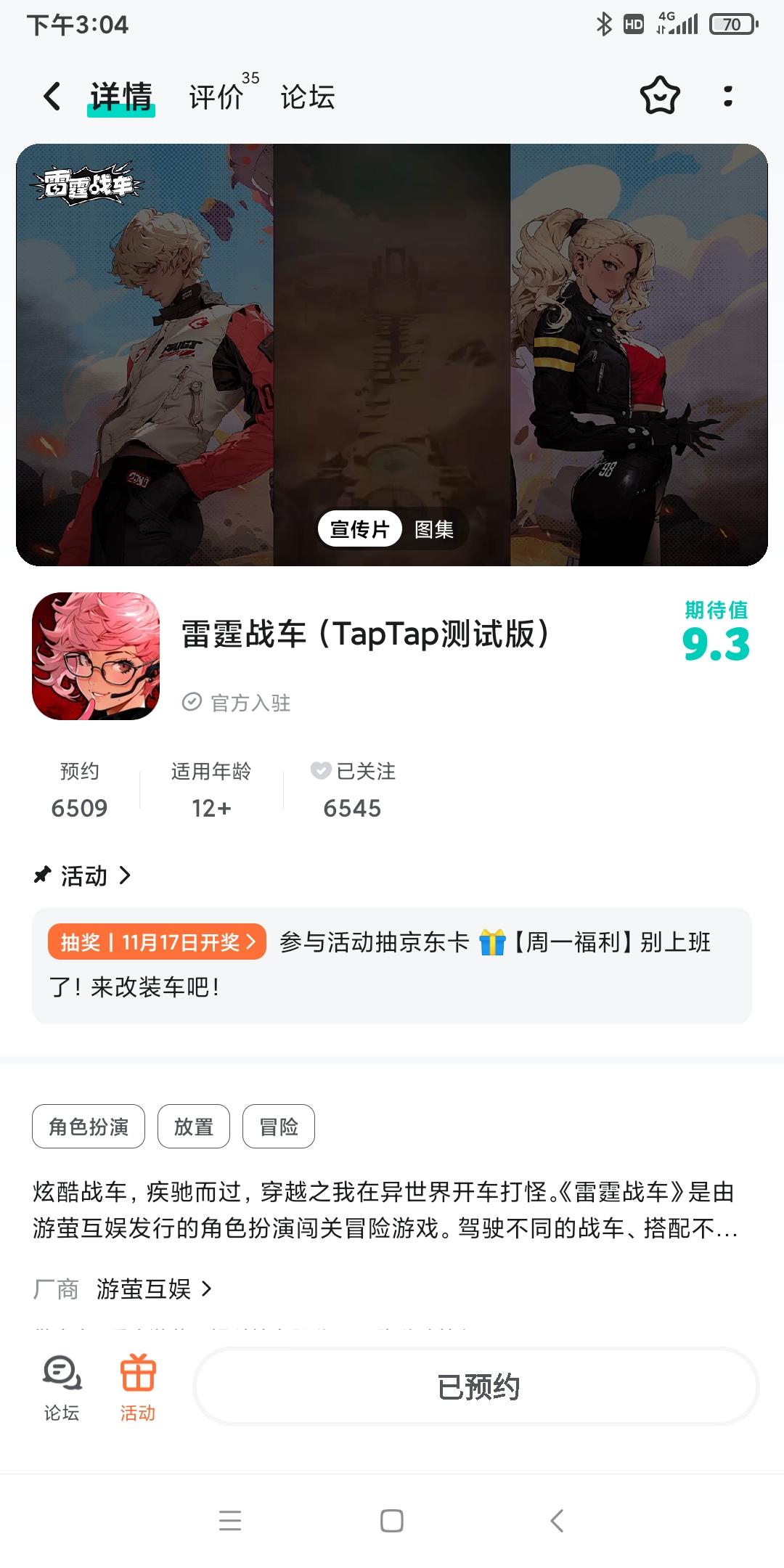
Task: Select the 角色扮演 genre tag
Action: 88,1126
